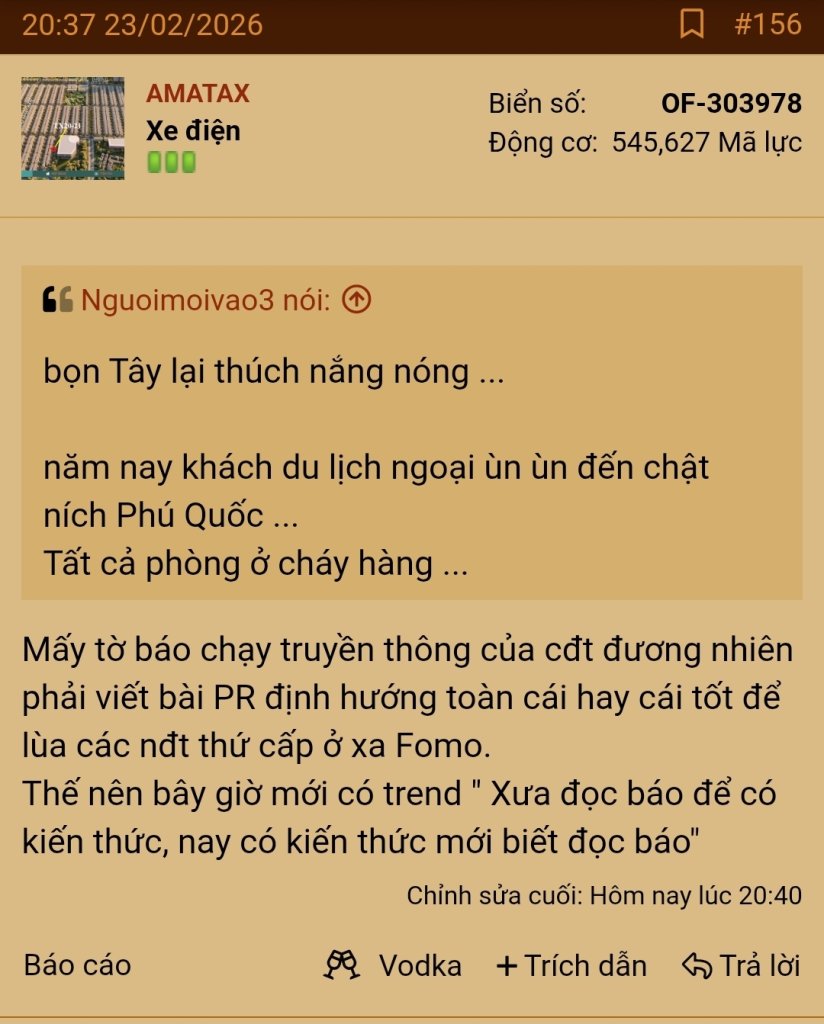Jump to Nguoimoivao3's quoted post
The image size is (824, 1024).
(357, 299)
